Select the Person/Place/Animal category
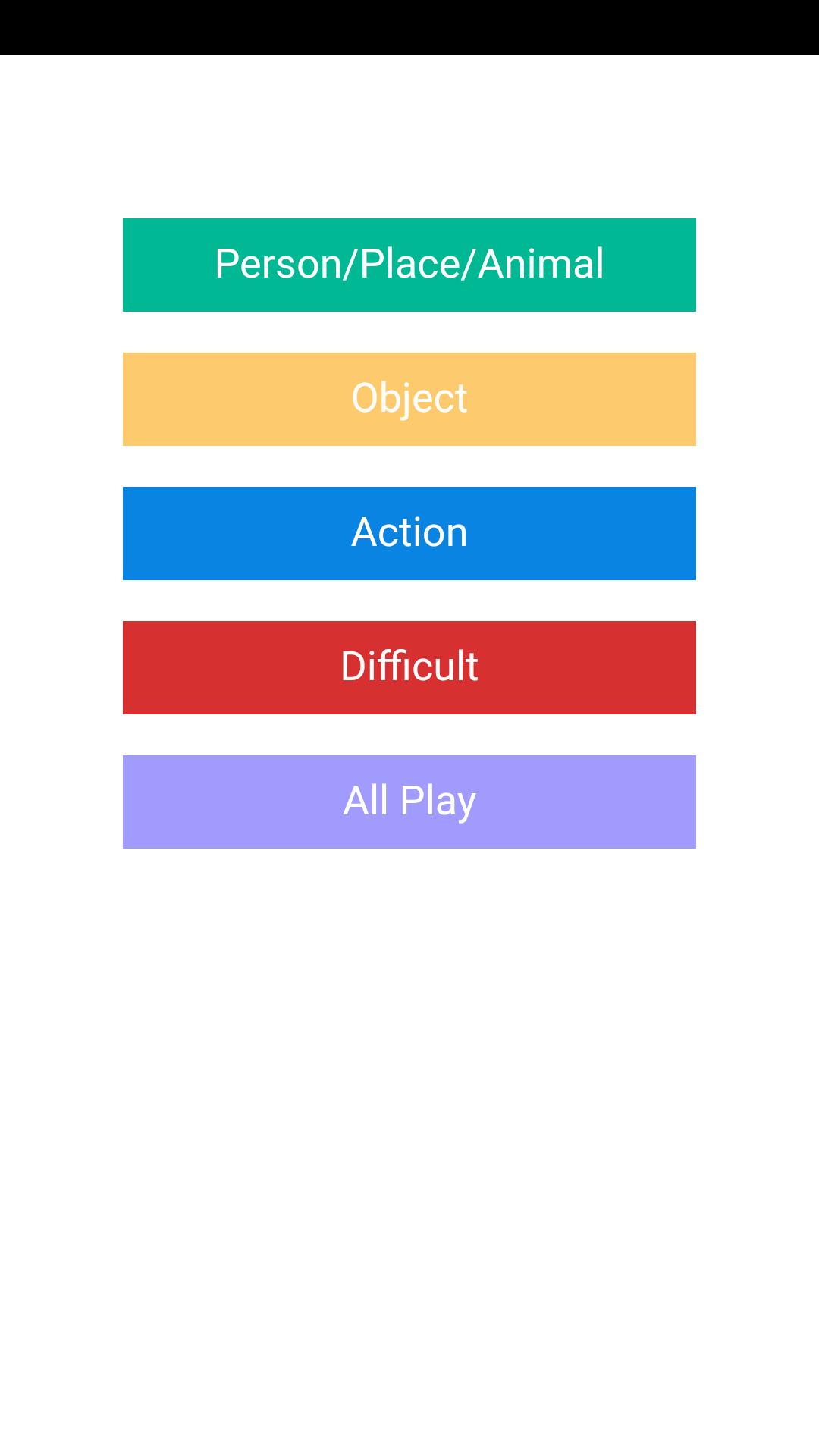Screen dimensions: 819x1456 [x=409, y=265]
